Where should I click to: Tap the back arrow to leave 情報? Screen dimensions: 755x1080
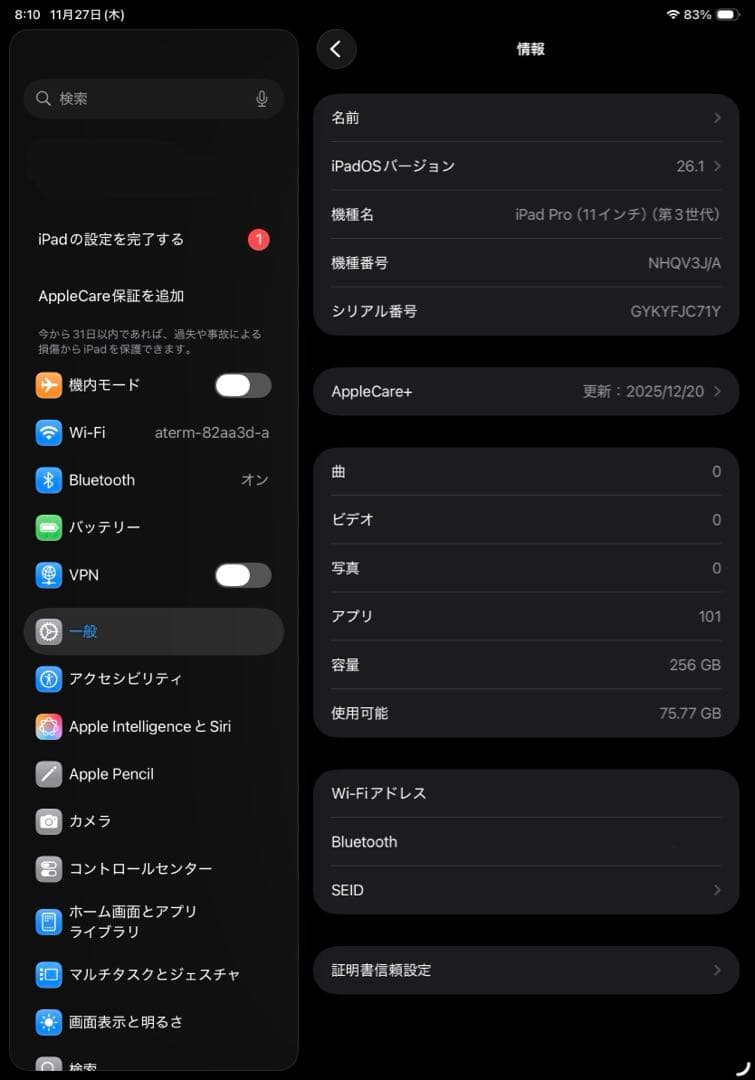[x=336, y=48]
